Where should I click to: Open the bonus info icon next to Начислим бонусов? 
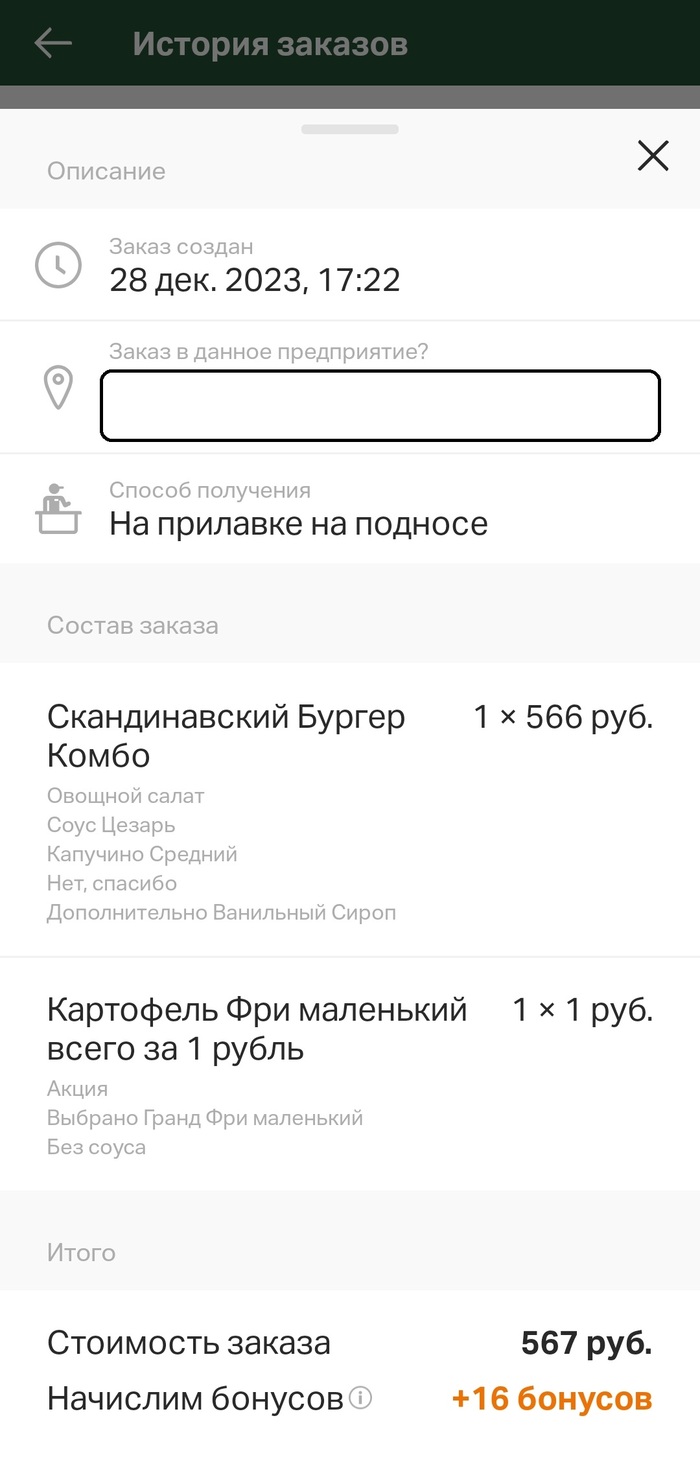click(x=361, y=1397)
